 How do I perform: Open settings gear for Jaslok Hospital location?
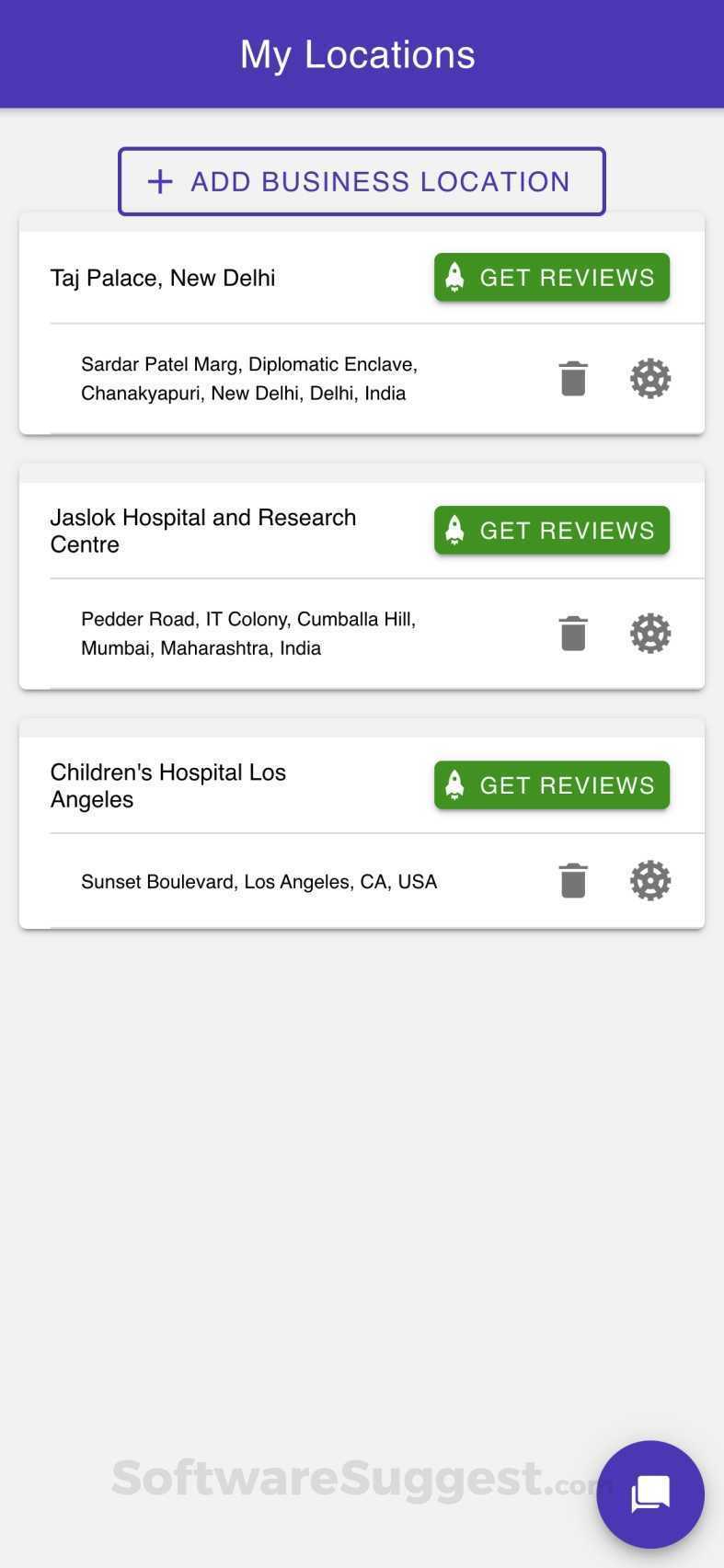(x=650, y=633)
